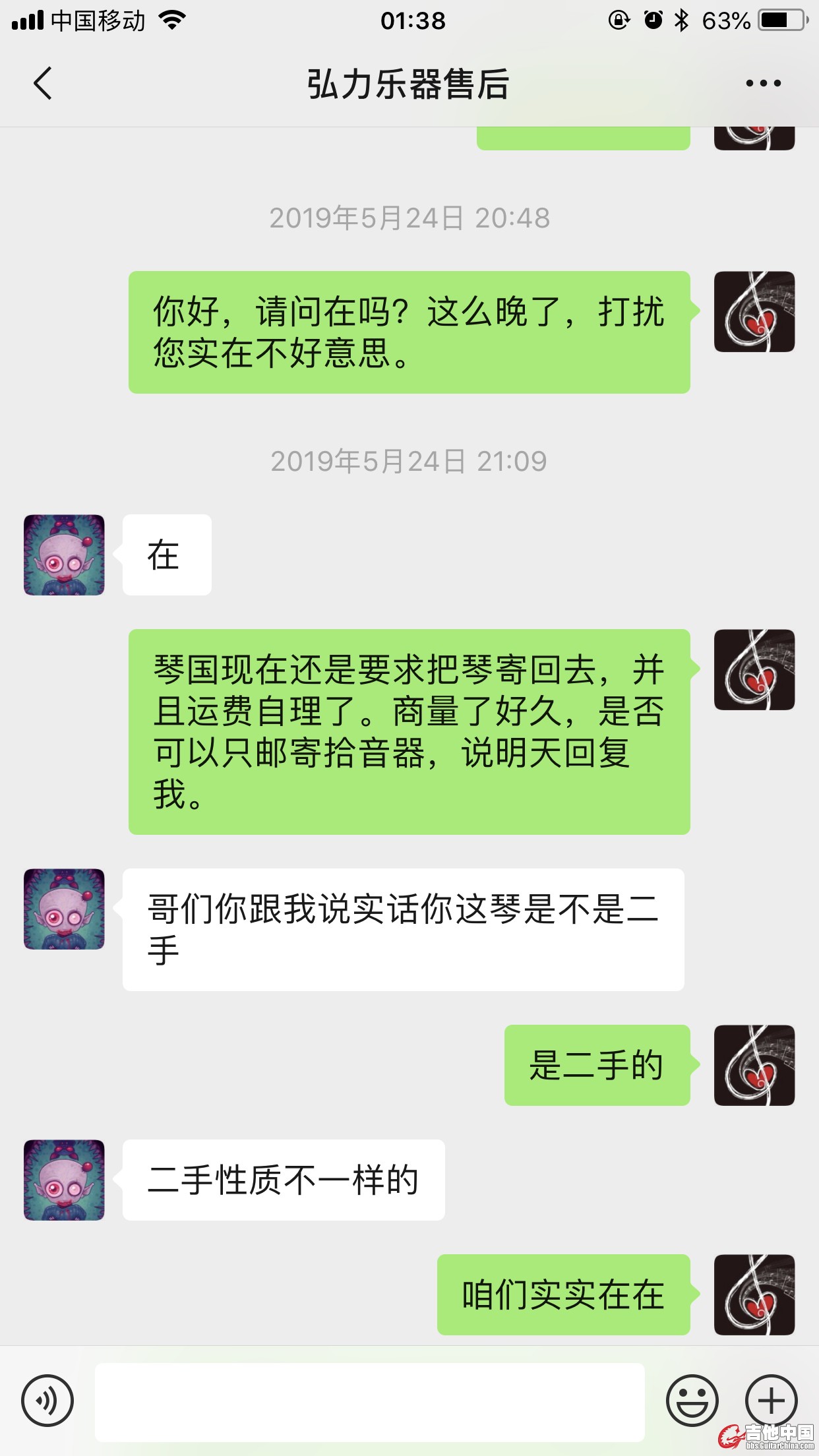Screen dimensions: 819x1456
Task: Open the plus attachments menu
Action: coord(771,1401)
